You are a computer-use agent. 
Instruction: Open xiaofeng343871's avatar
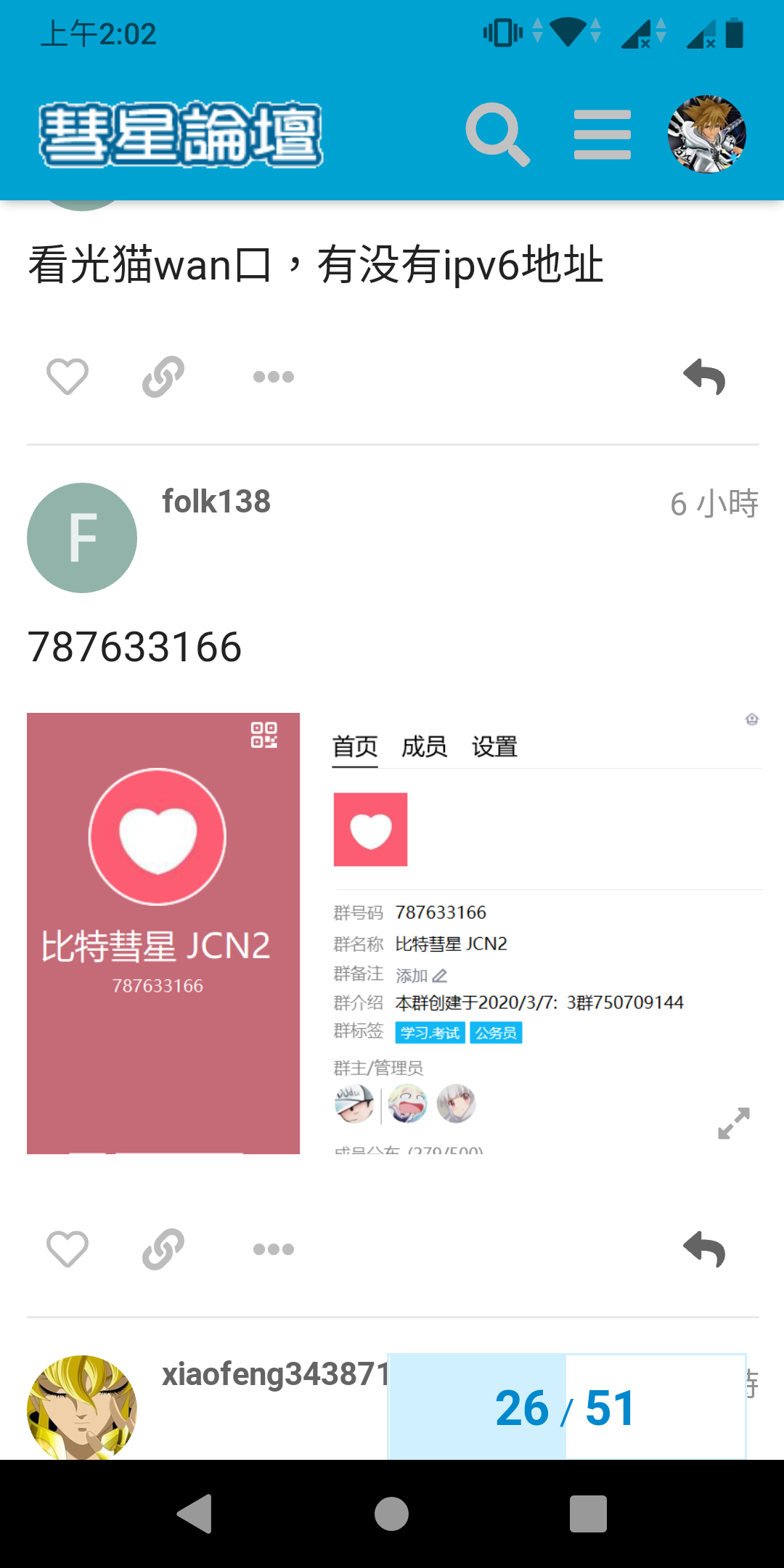coord(82,1408)
